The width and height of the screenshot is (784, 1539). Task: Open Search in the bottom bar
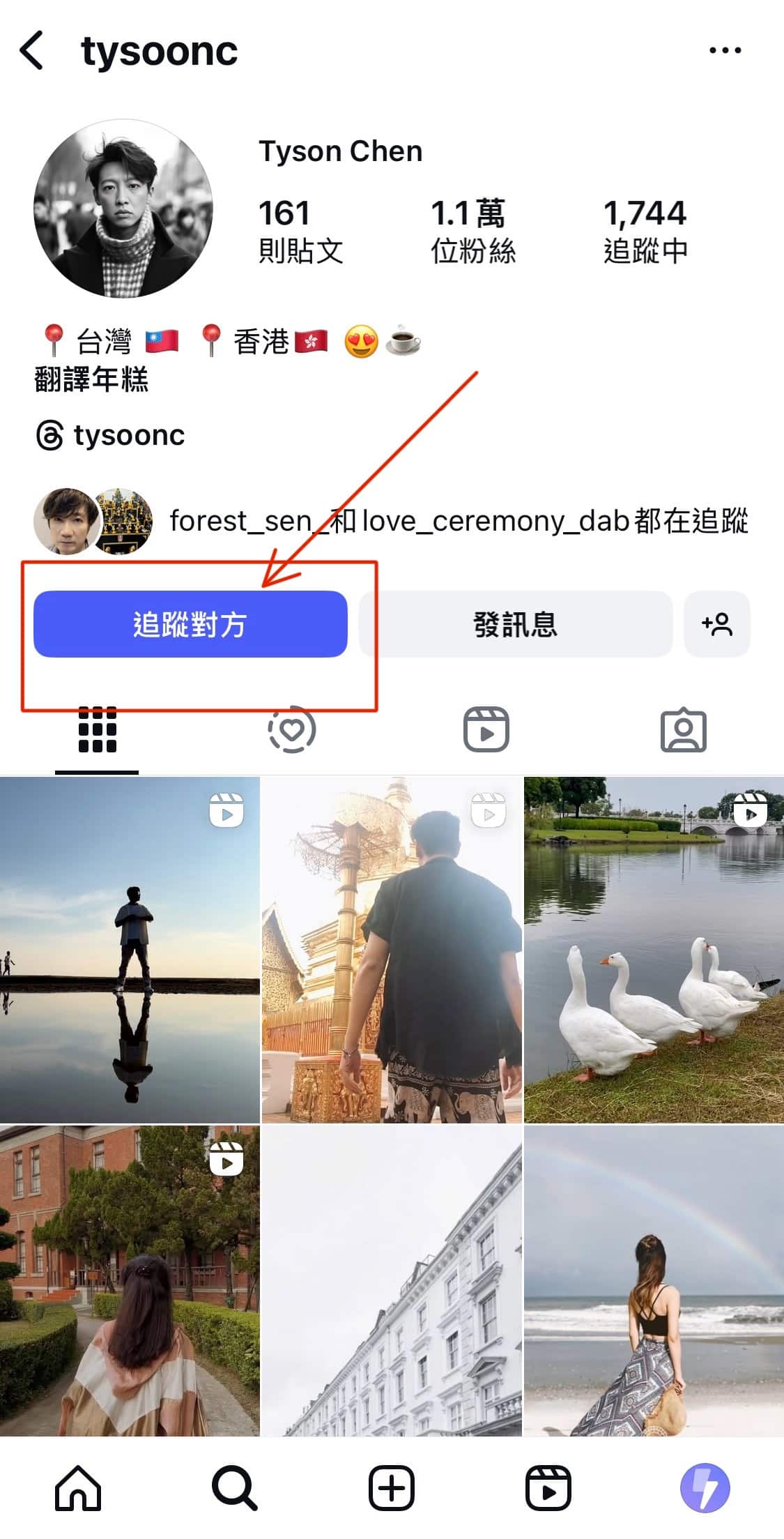pyautogui.click(x=235, y=1488)
